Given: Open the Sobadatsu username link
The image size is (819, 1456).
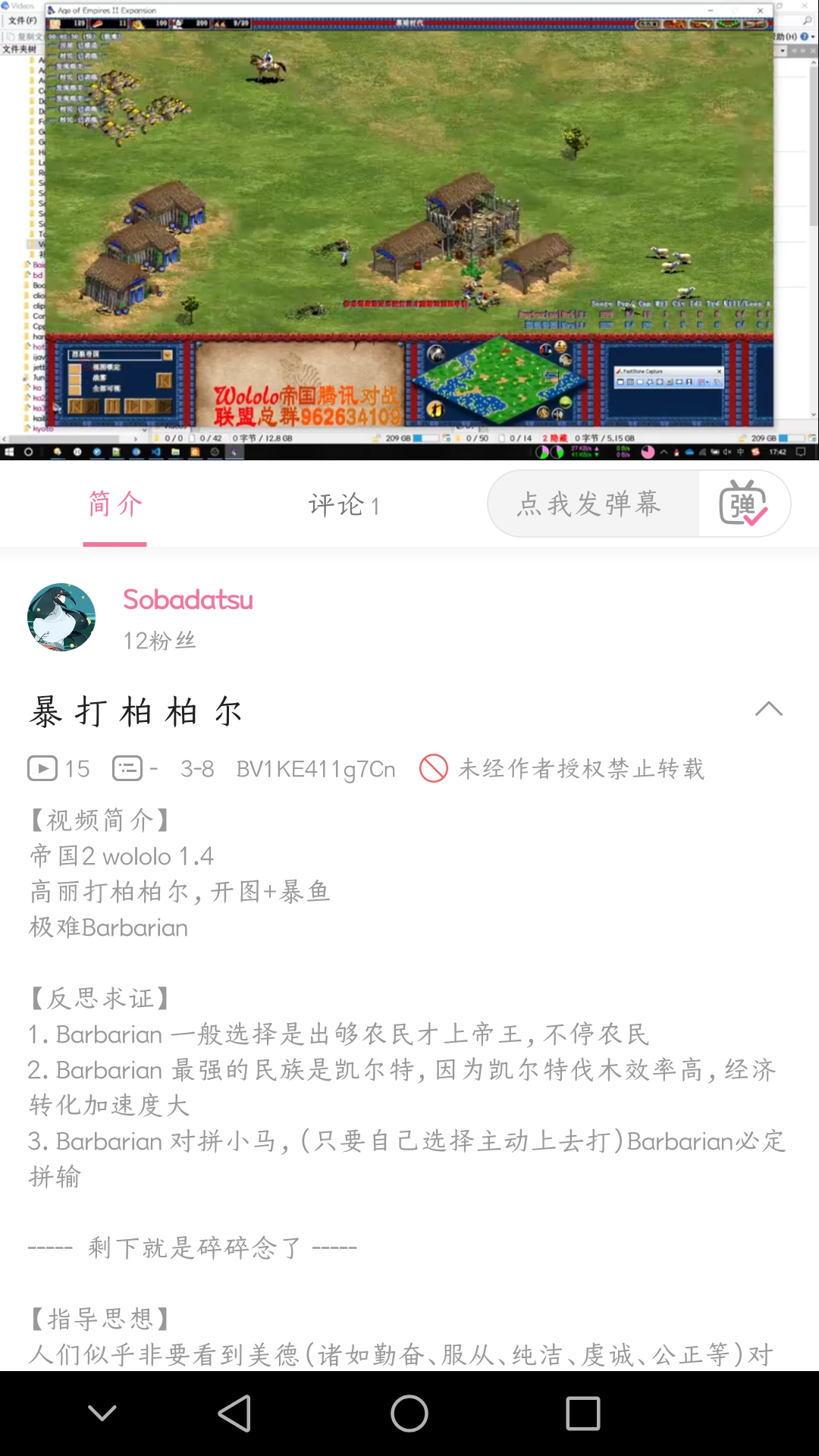Looking at the screenshot, I should pos(188,600).
